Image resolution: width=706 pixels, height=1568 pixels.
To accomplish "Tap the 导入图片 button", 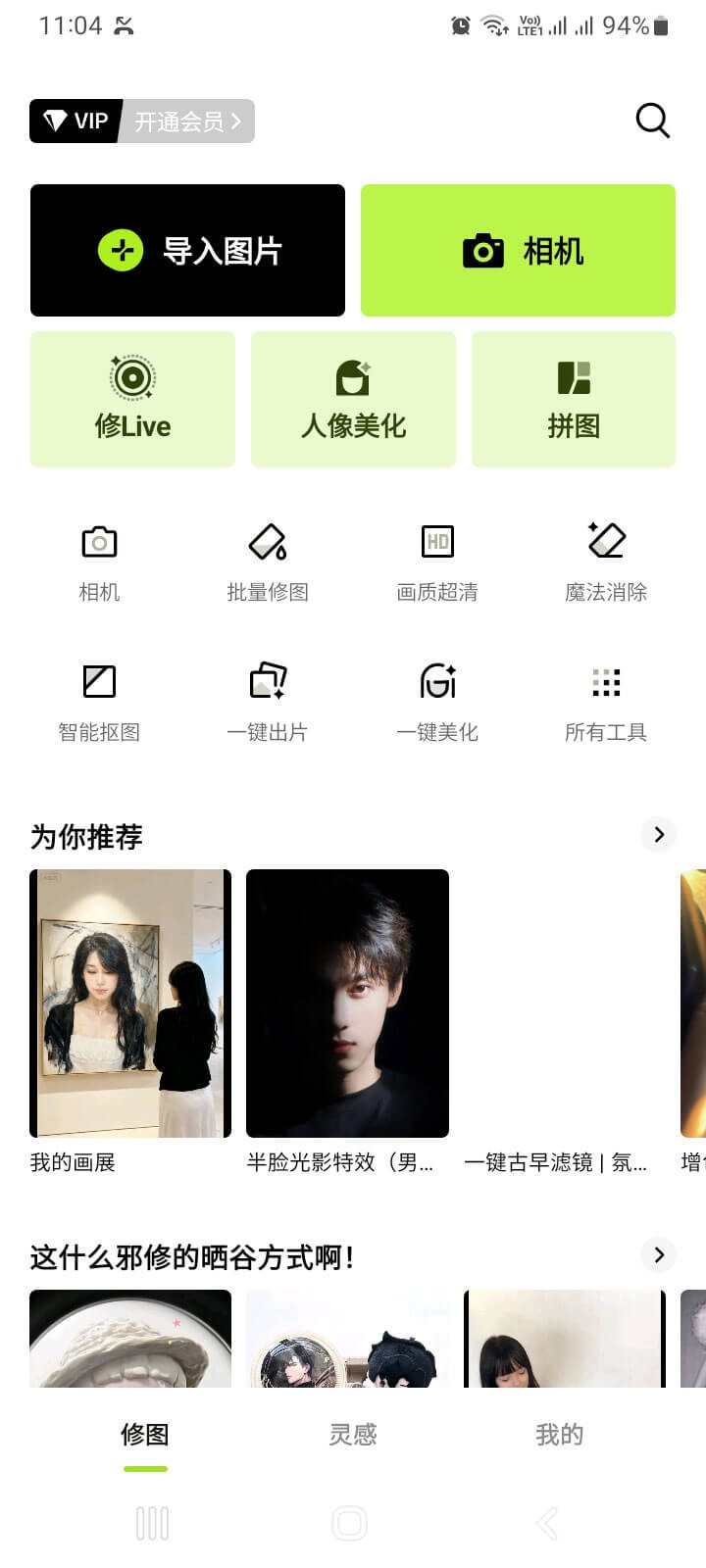I will pyautogui.click(x=187, y=251).
